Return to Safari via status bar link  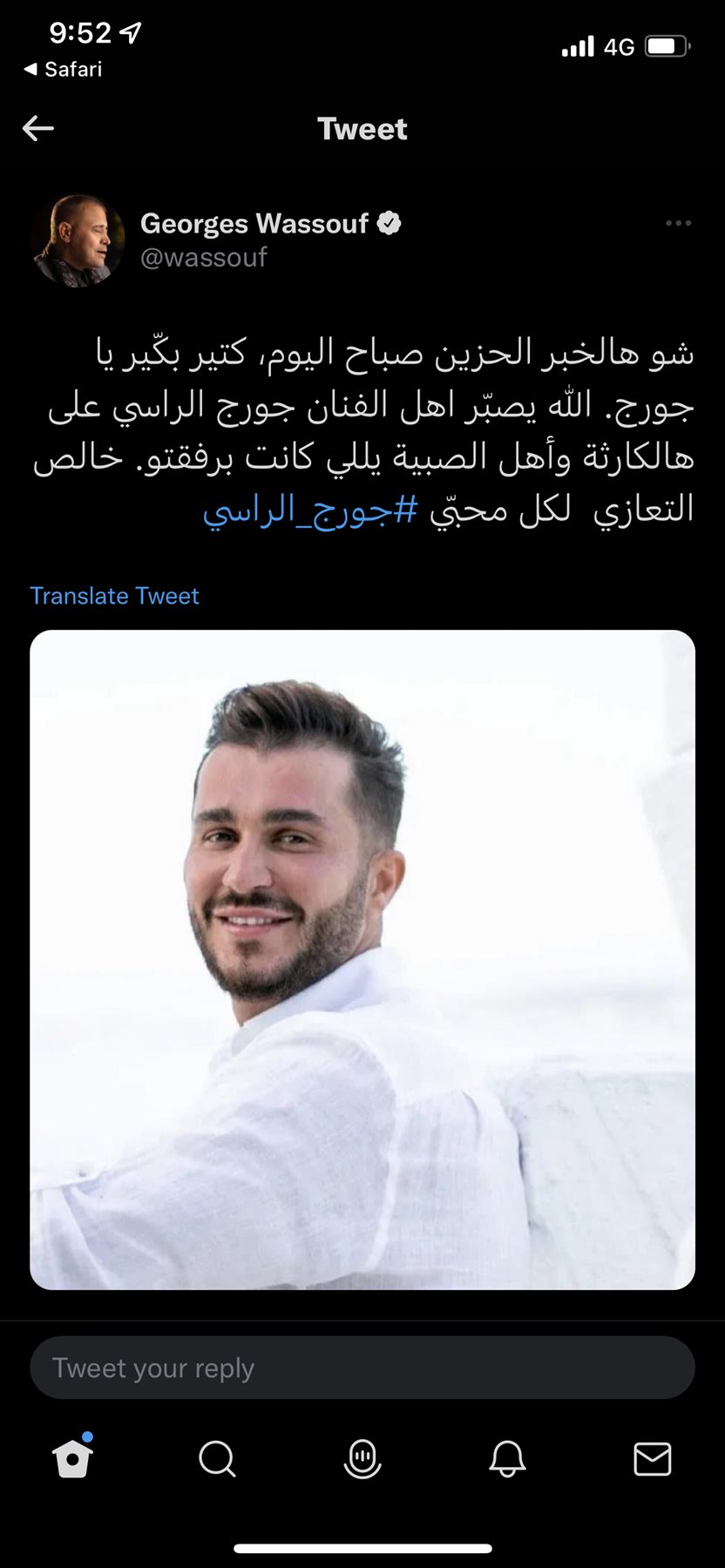click(x=63, y=70)
